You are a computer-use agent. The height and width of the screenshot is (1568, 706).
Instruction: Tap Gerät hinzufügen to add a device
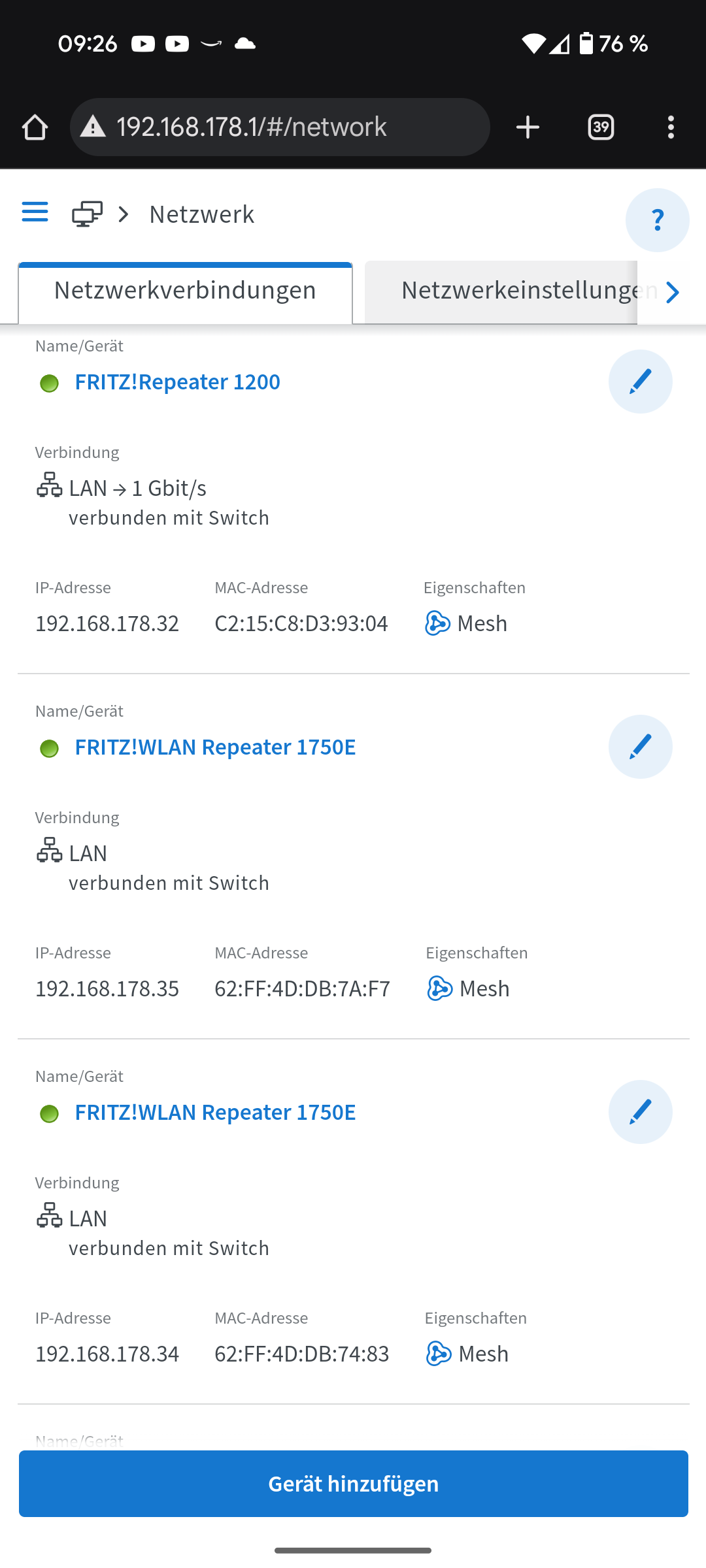coord(353,1484)
